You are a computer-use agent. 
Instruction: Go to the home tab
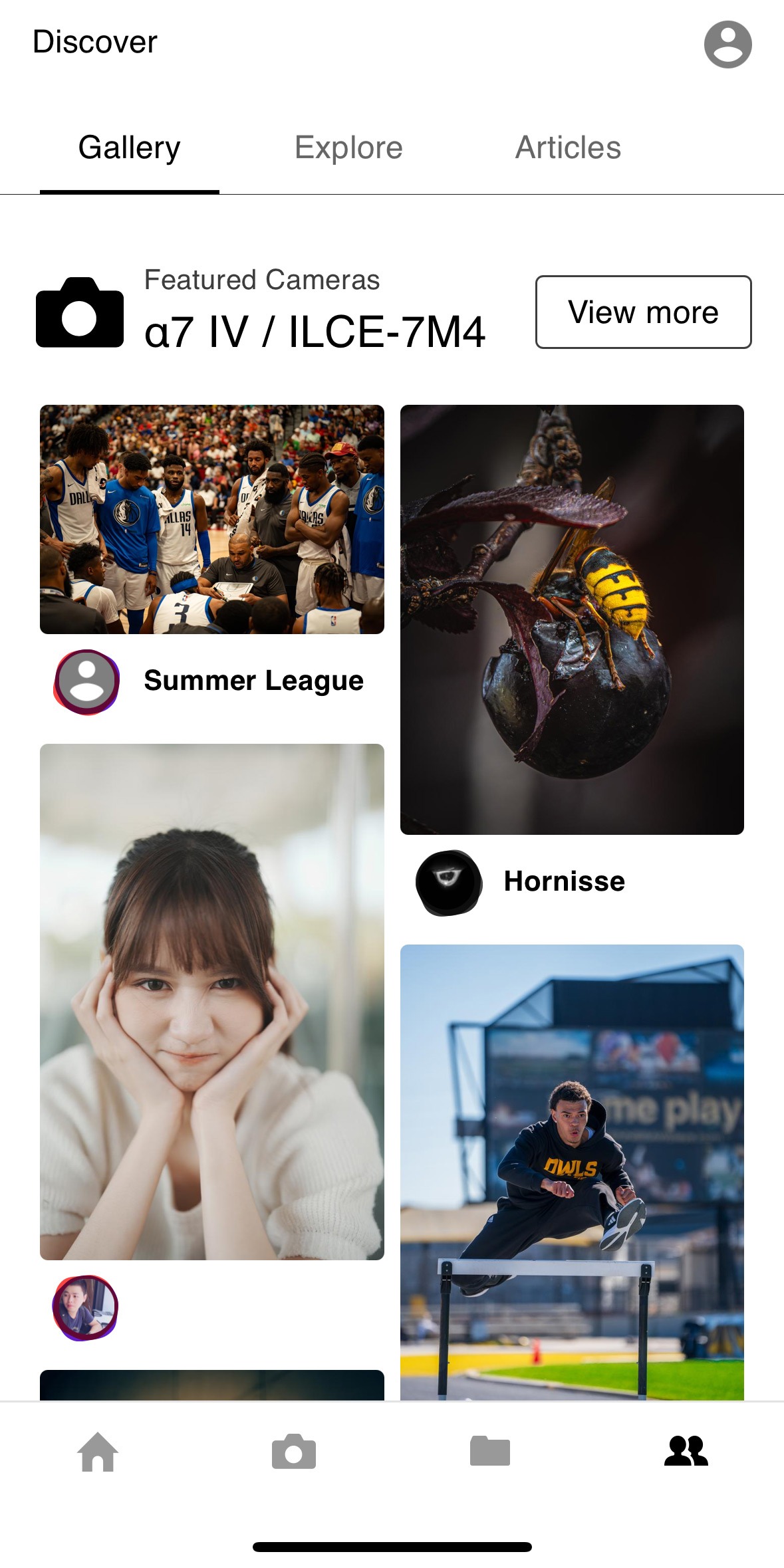pyautogui.click(x=98, y=1452)
